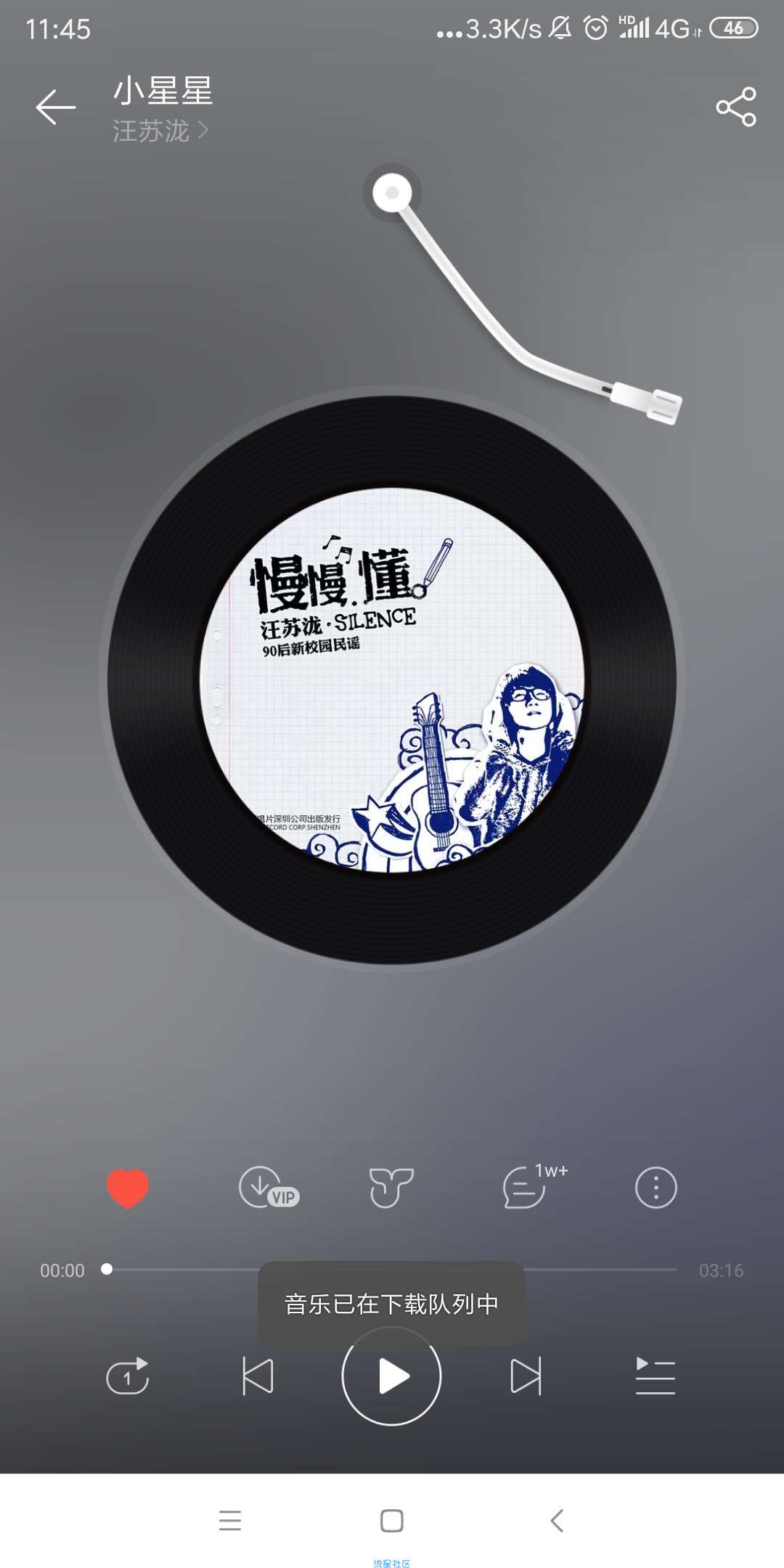Unlike the song with the red heart
The height and width of the screenshot is (1568, 784).
pos(128,1188)
